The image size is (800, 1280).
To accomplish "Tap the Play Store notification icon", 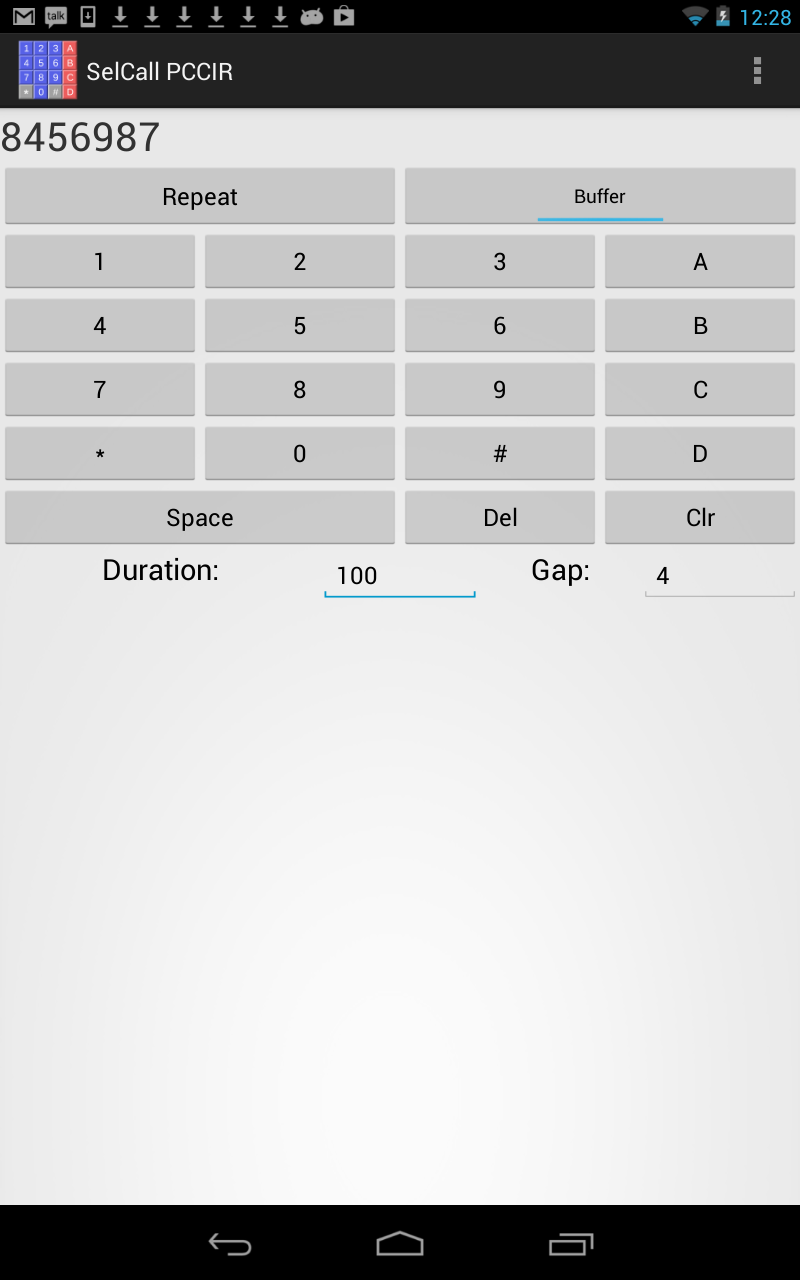I will (345, 16).
